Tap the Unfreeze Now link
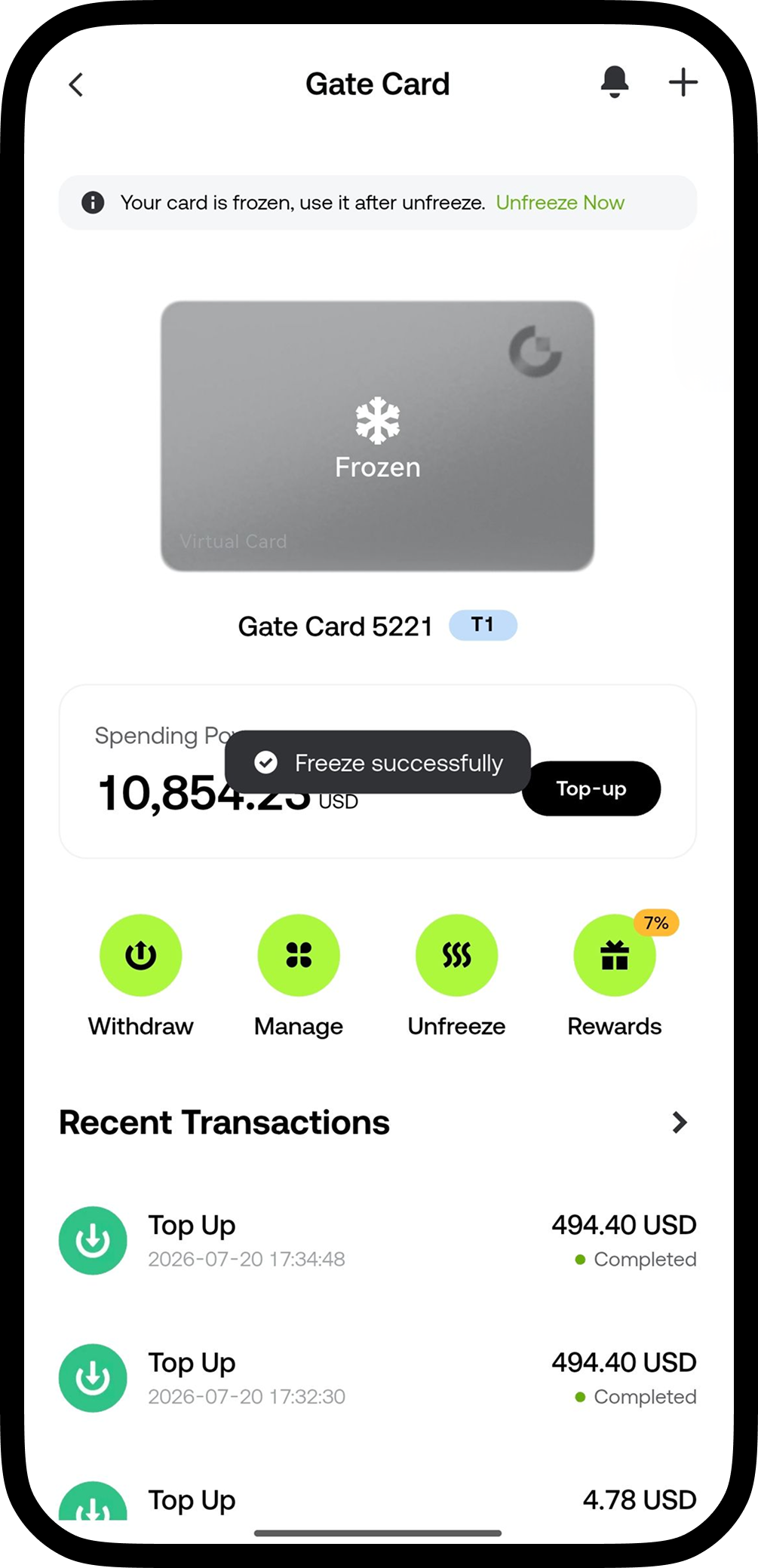758x1568 pixels. point(560,203)
